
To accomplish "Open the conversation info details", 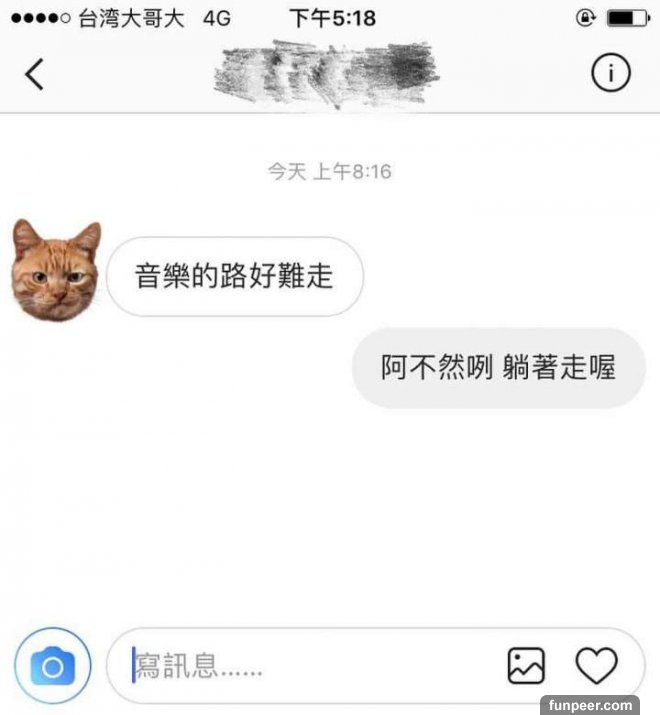I will coord(611,73).
